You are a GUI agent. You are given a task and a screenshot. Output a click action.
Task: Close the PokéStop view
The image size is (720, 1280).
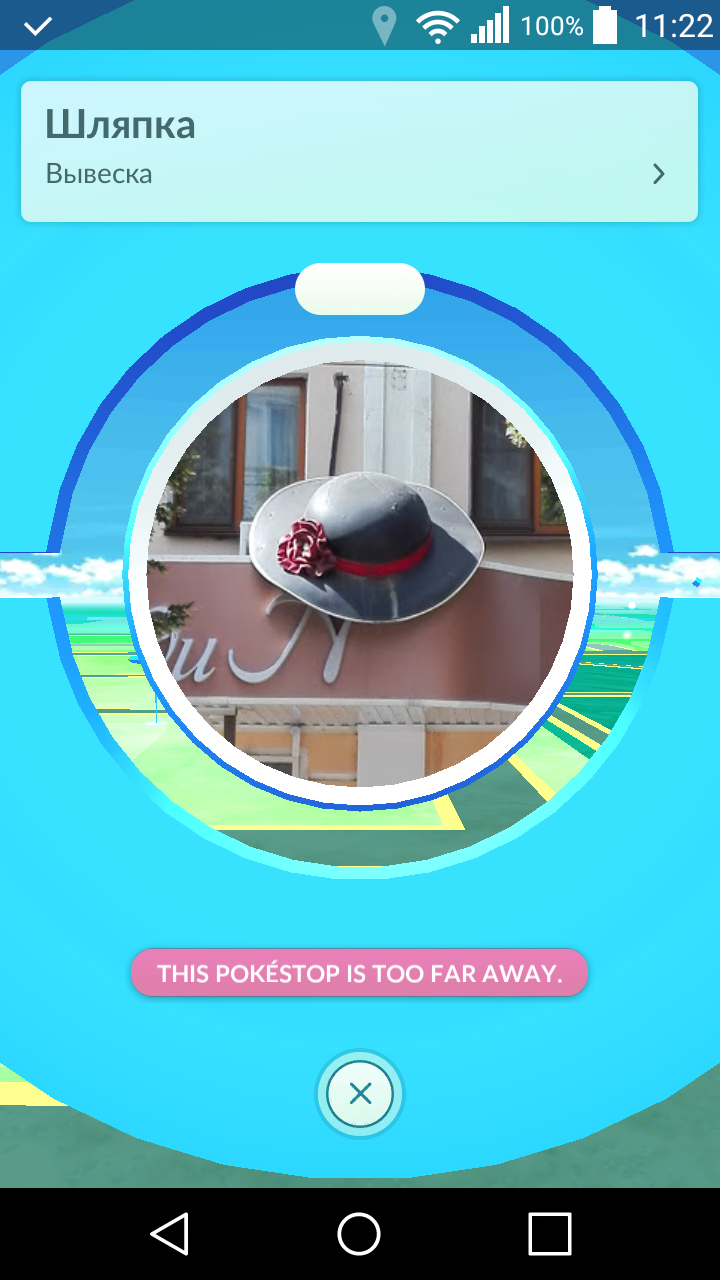tap(360, 1093)
